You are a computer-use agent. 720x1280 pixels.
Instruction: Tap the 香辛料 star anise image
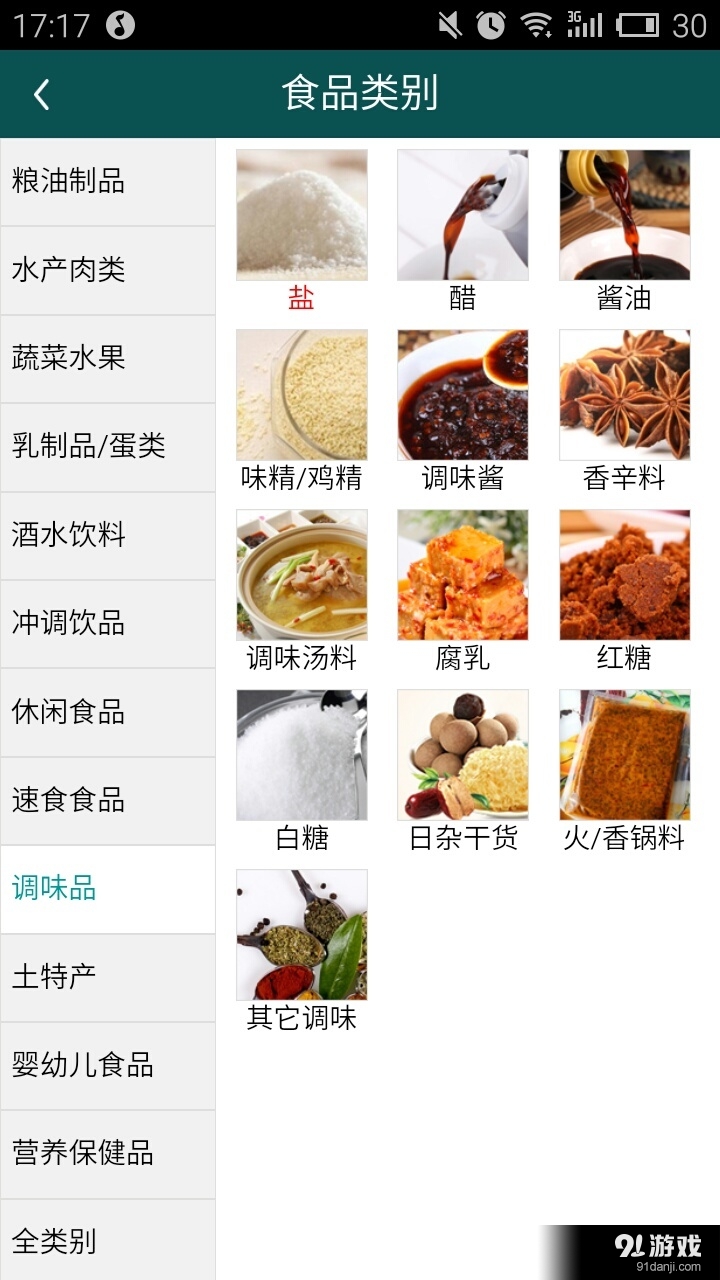[624, 394]
